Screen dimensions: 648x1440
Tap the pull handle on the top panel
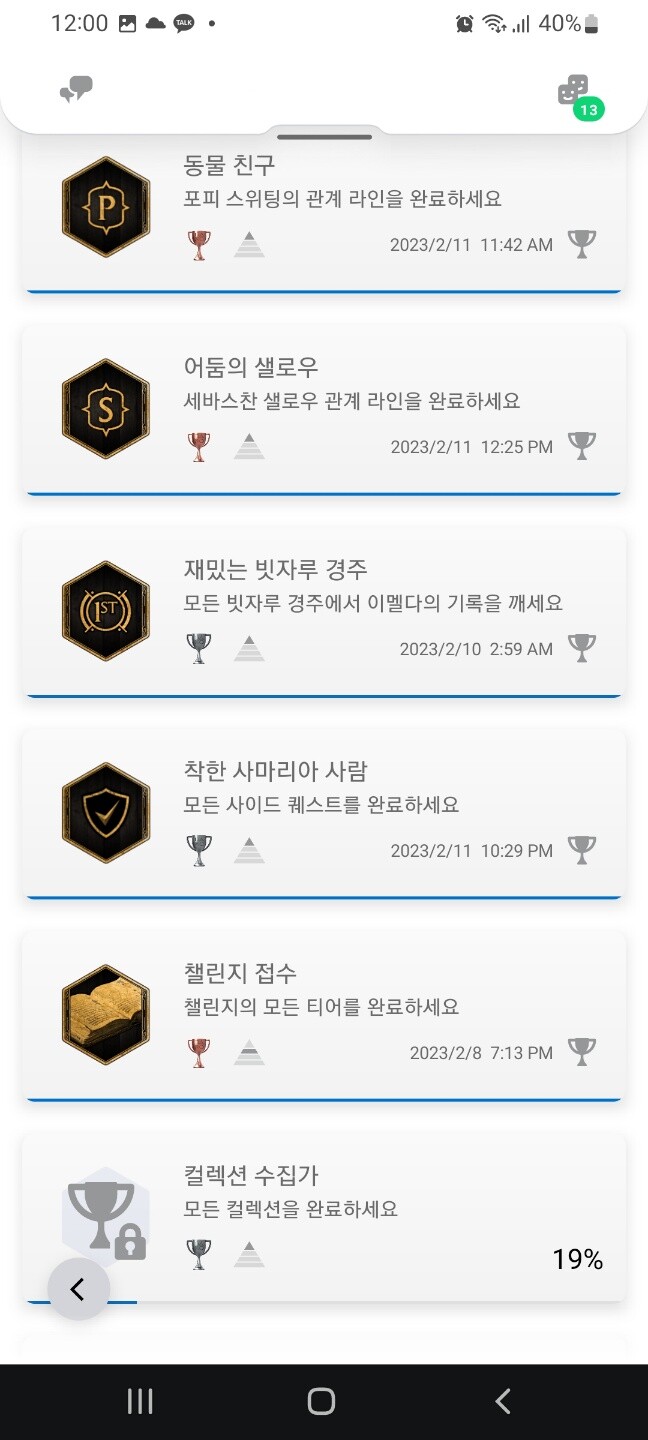click(x=324, y=136)
